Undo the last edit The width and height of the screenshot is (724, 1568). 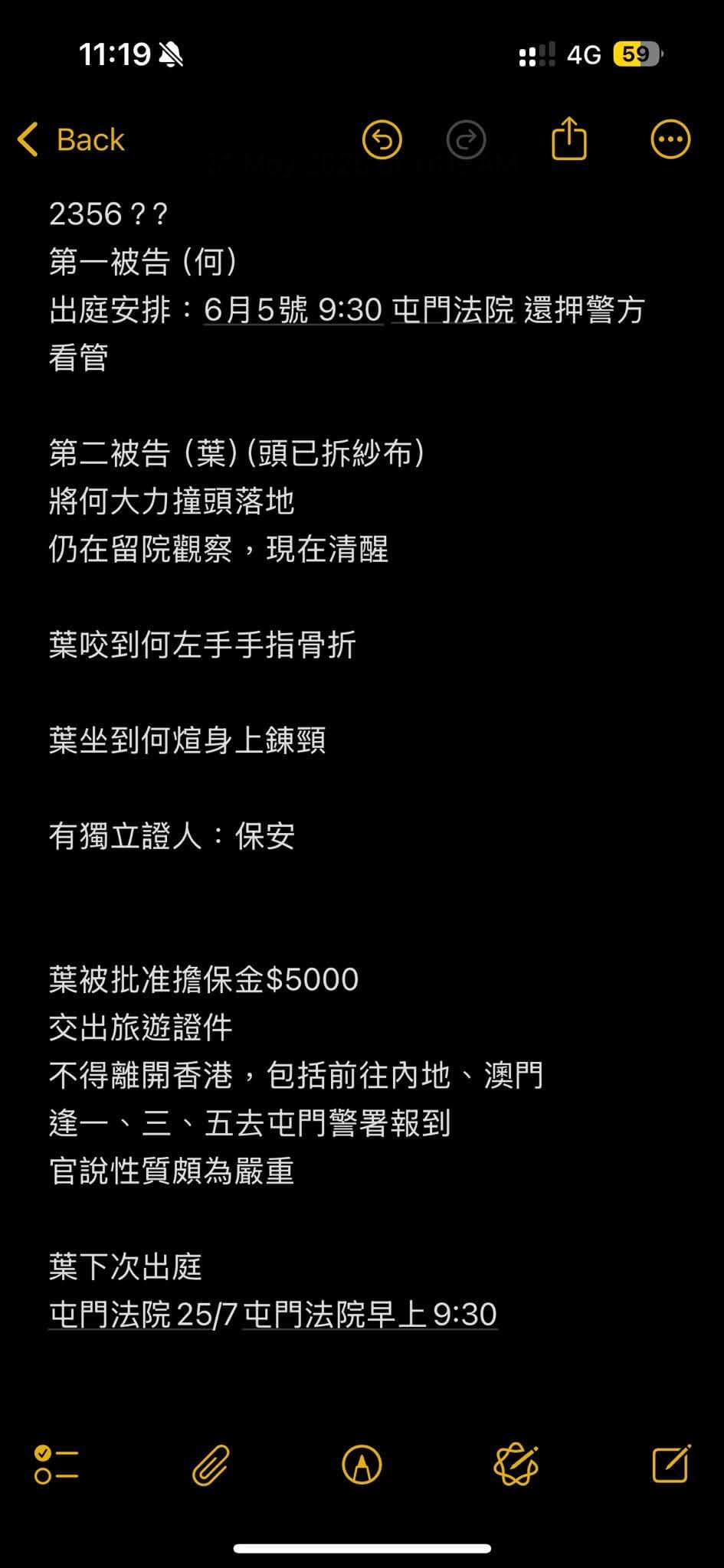point(382,139)
